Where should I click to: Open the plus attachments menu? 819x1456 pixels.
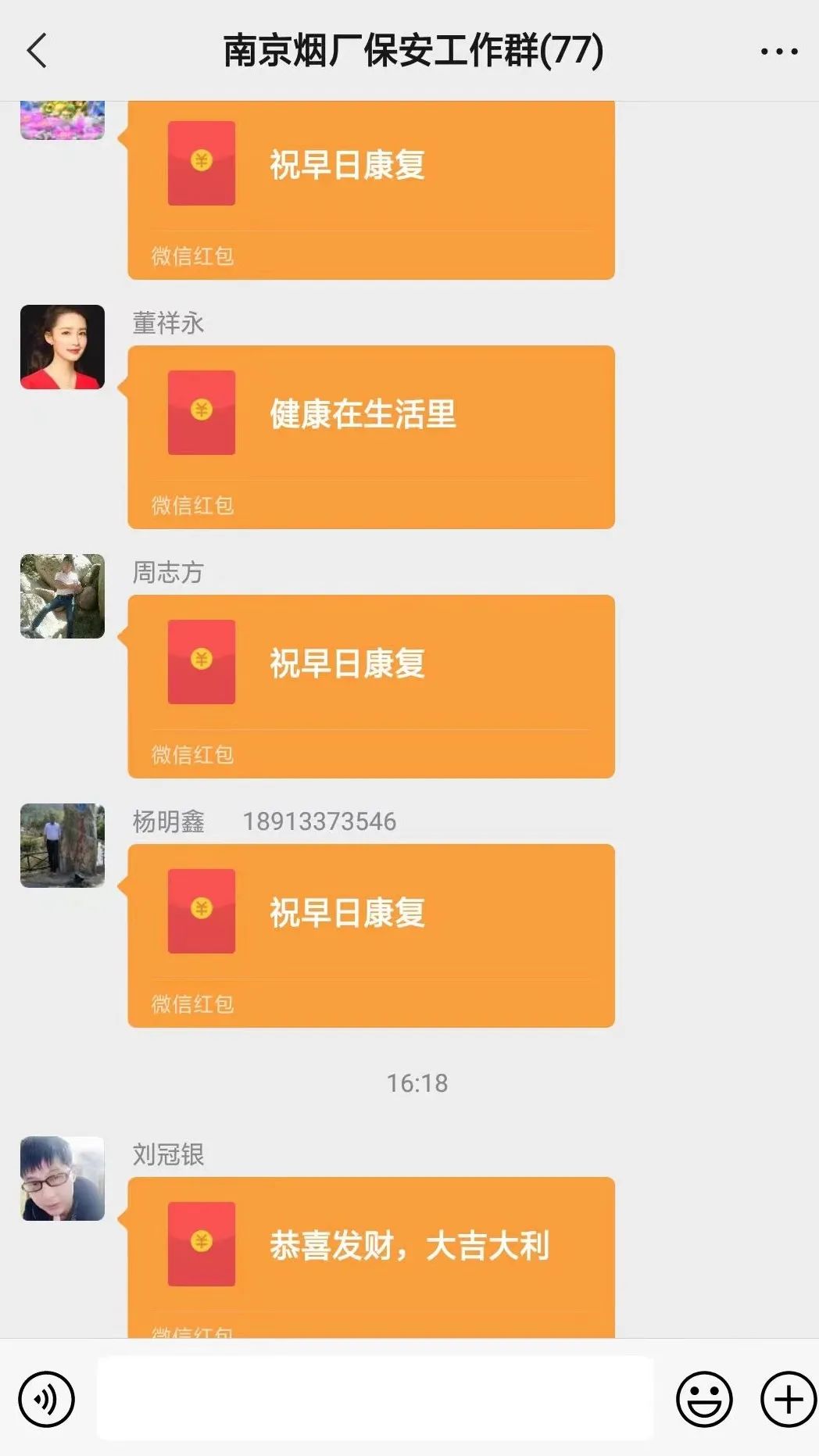click(x=788, y=1399)
